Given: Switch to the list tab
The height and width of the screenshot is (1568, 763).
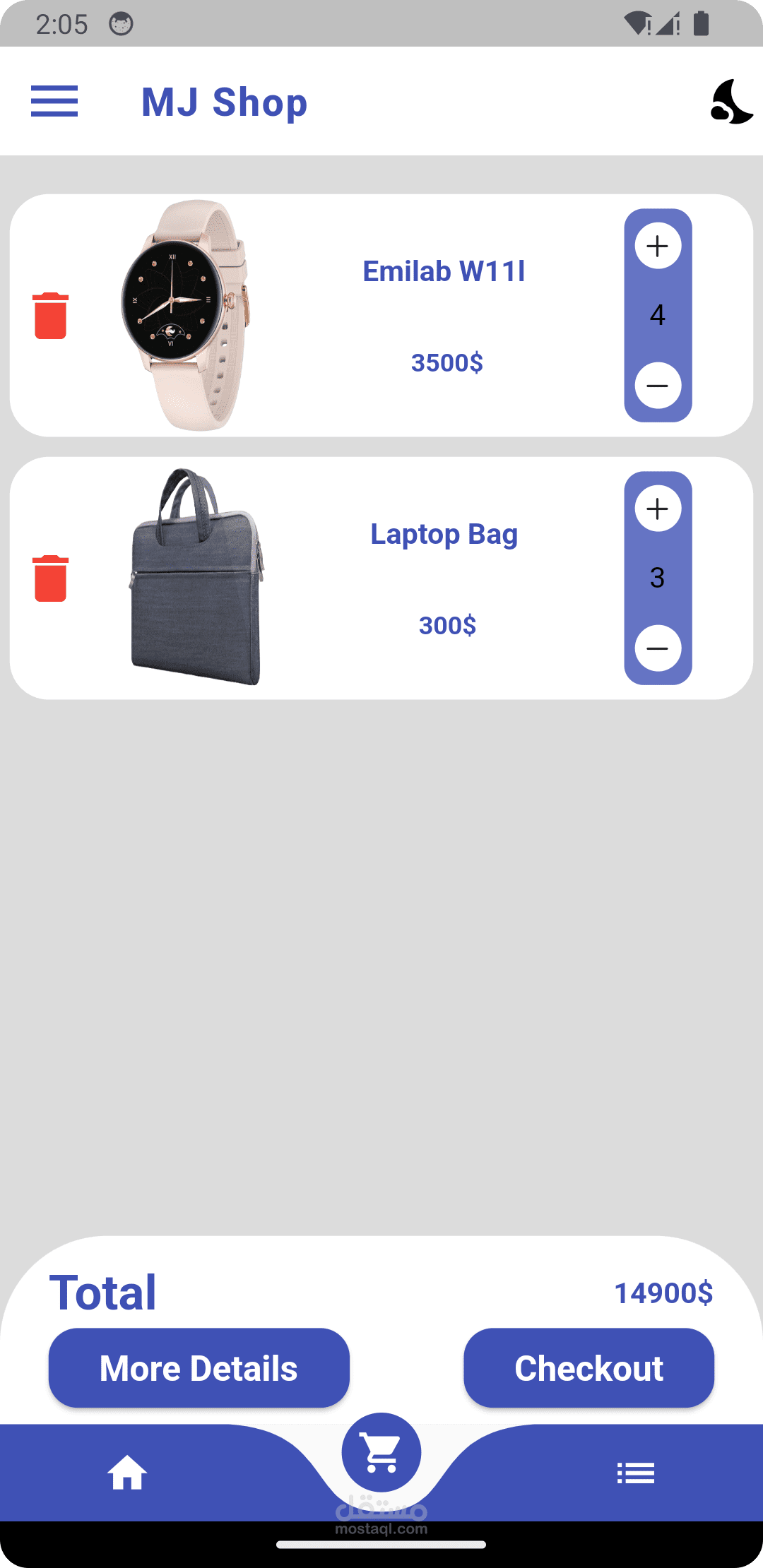Looking at the screenshot, I should click(635, 1473).
